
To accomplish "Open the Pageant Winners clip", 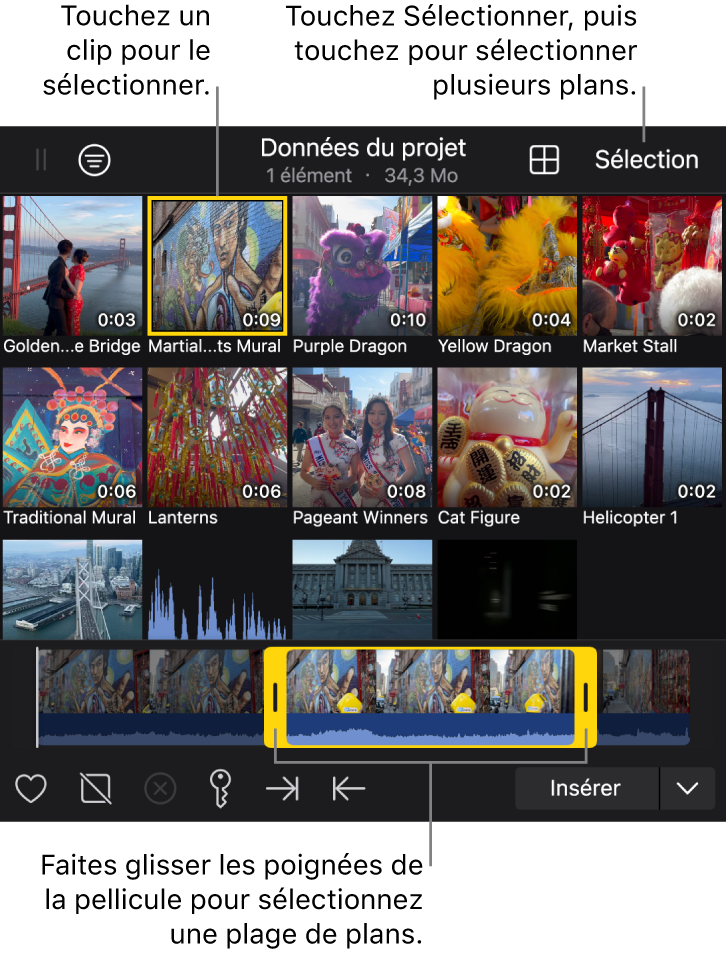I will [x=362, y=437].
